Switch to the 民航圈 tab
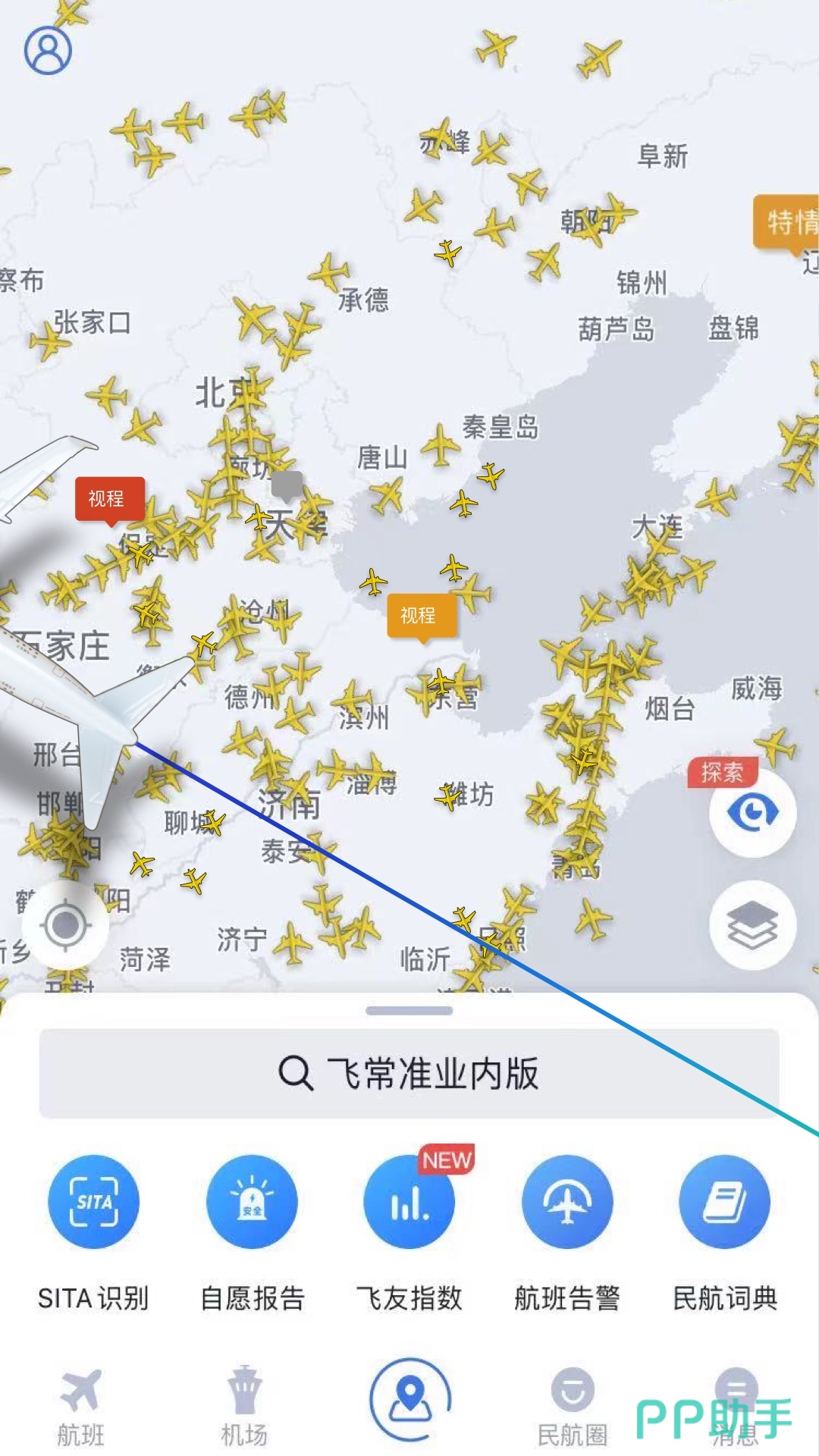819x1456 pixels. pos(573,1407)
